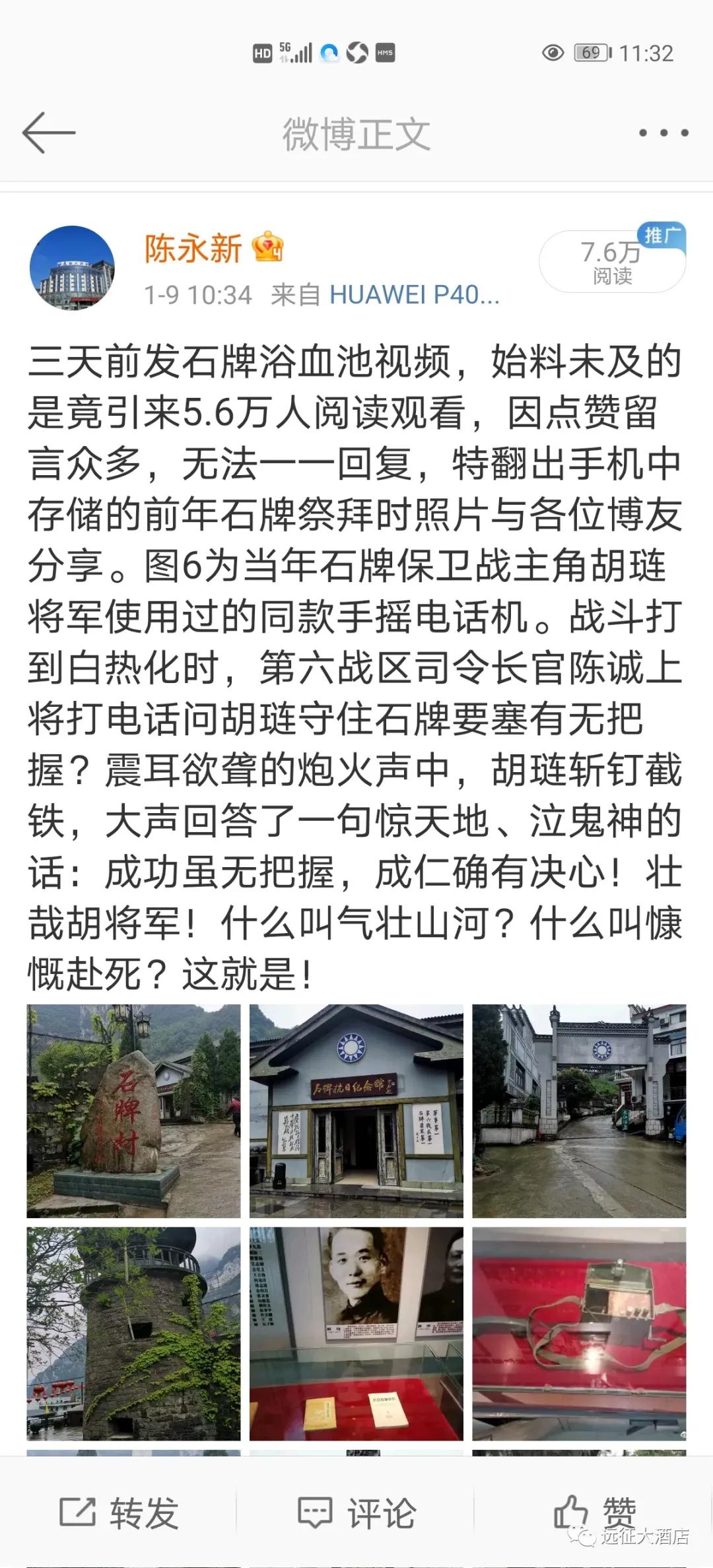The image size is (713, 1568).
Task: View the ivy-covered stone tower photo
Action: (x=133, y=1333)
